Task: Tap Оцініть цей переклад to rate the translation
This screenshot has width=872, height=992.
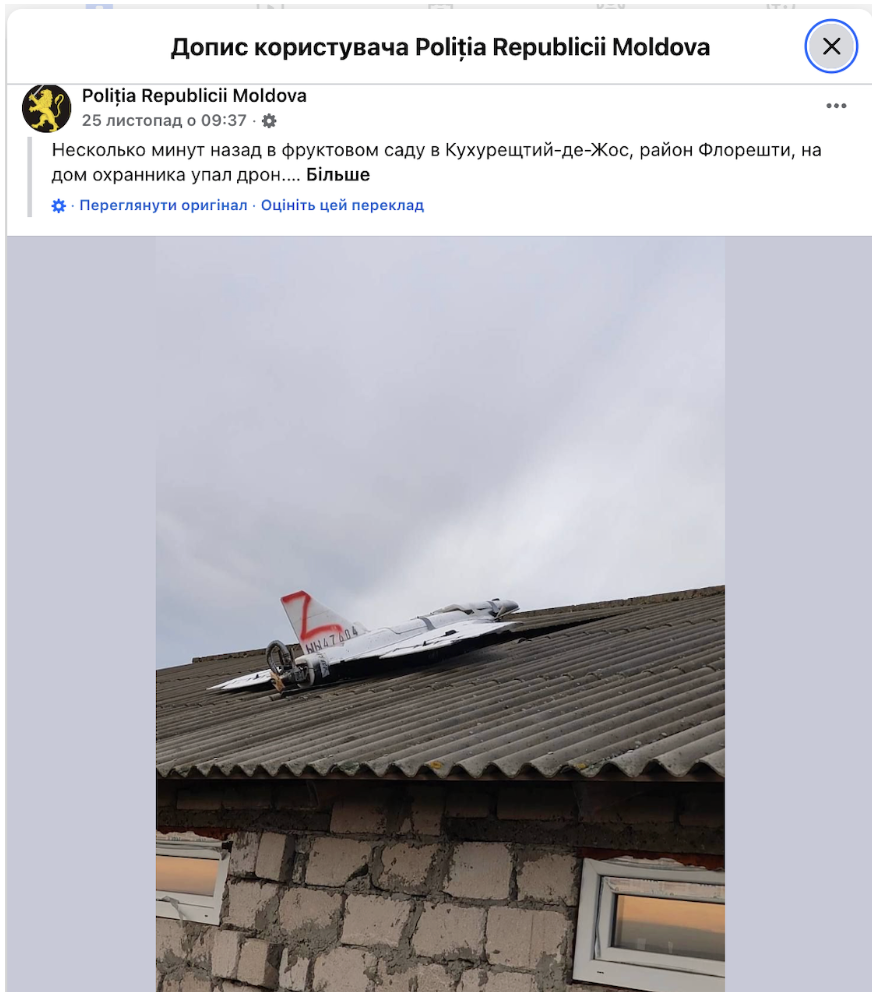Action: 342,205
